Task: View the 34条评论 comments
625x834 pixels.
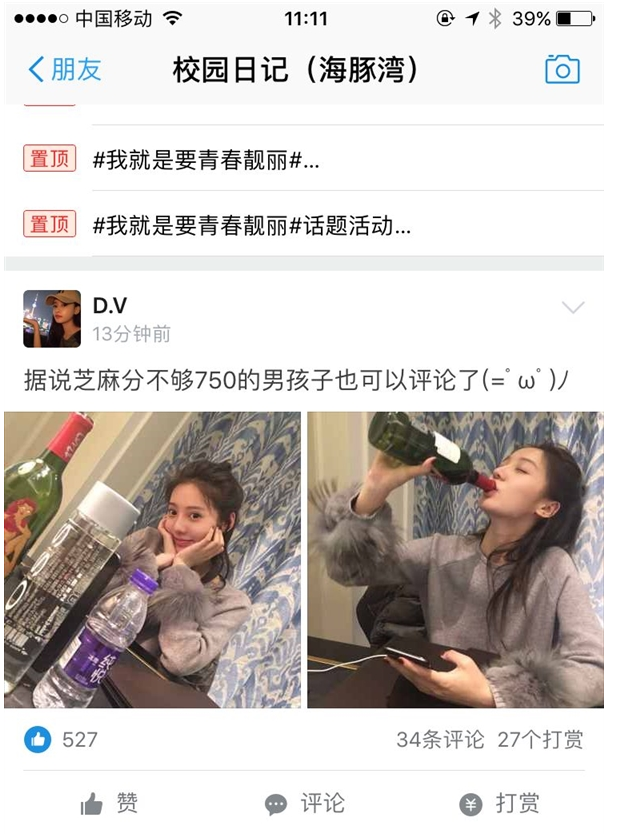Action: pyautogui.click(x=440, y=740)
